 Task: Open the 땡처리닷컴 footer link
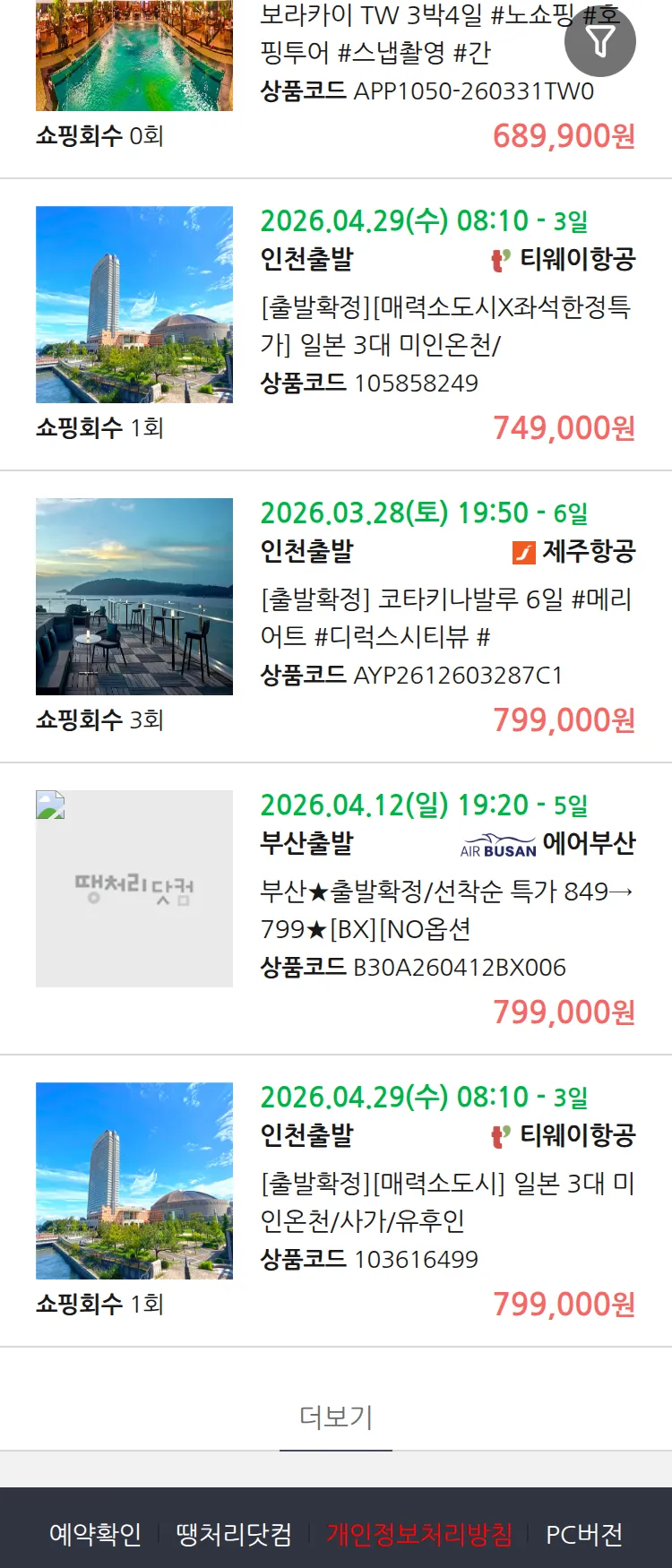tap(234, 1534)
